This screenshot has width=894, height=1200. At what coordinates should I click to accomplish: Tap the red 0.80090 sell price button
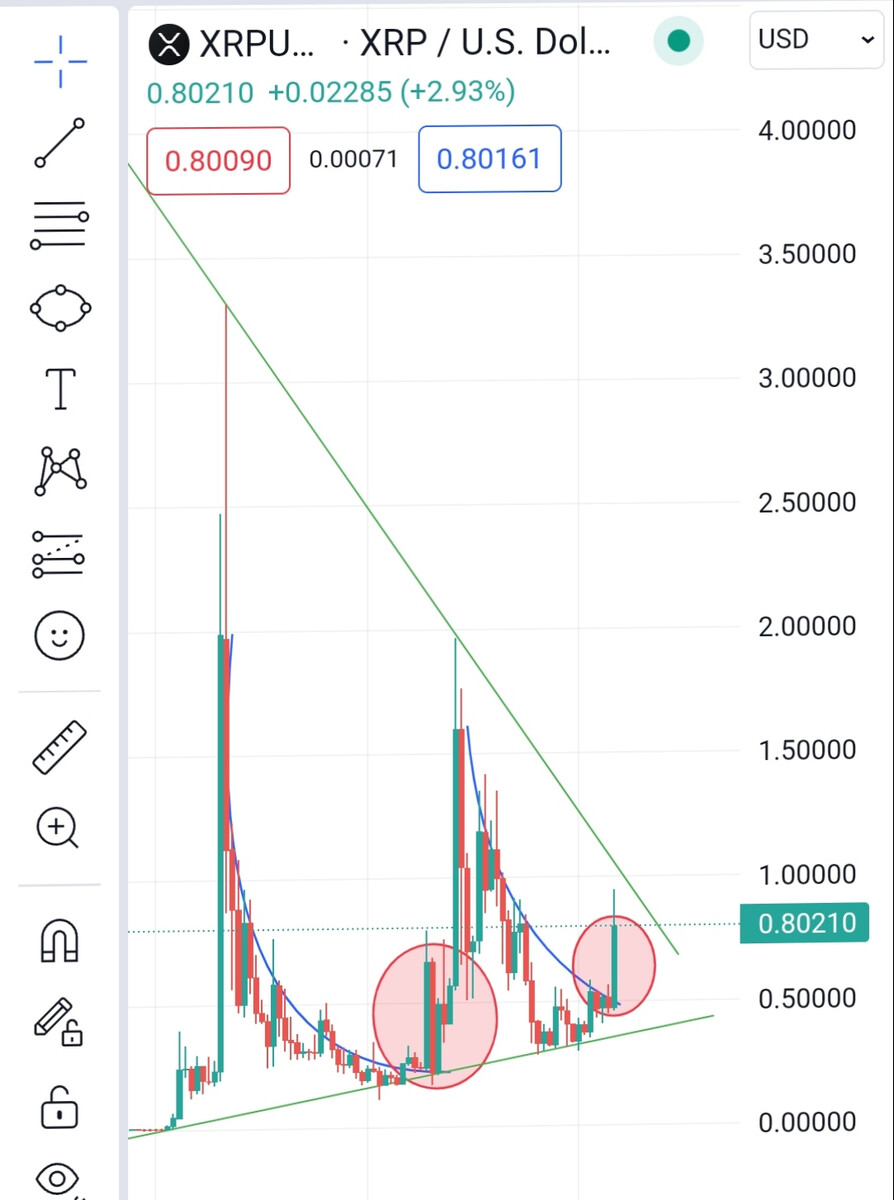pyautogui.click(x=218, y=160)
